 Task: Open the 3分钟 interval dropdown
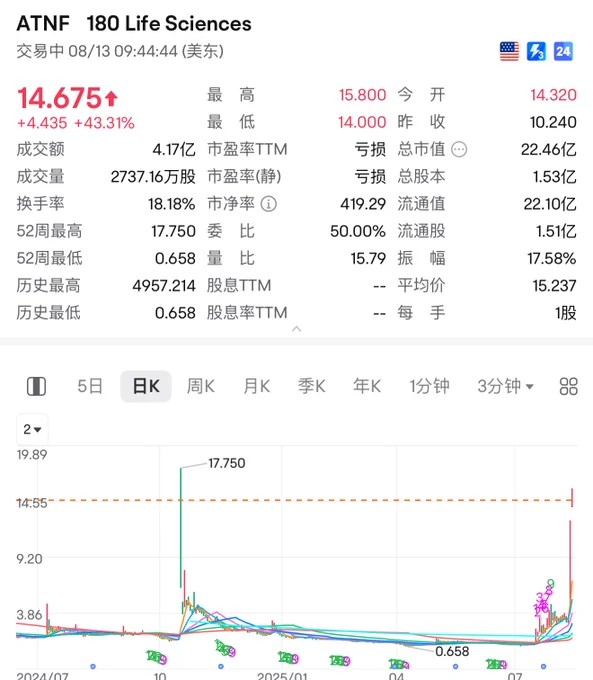coord(505,386)
